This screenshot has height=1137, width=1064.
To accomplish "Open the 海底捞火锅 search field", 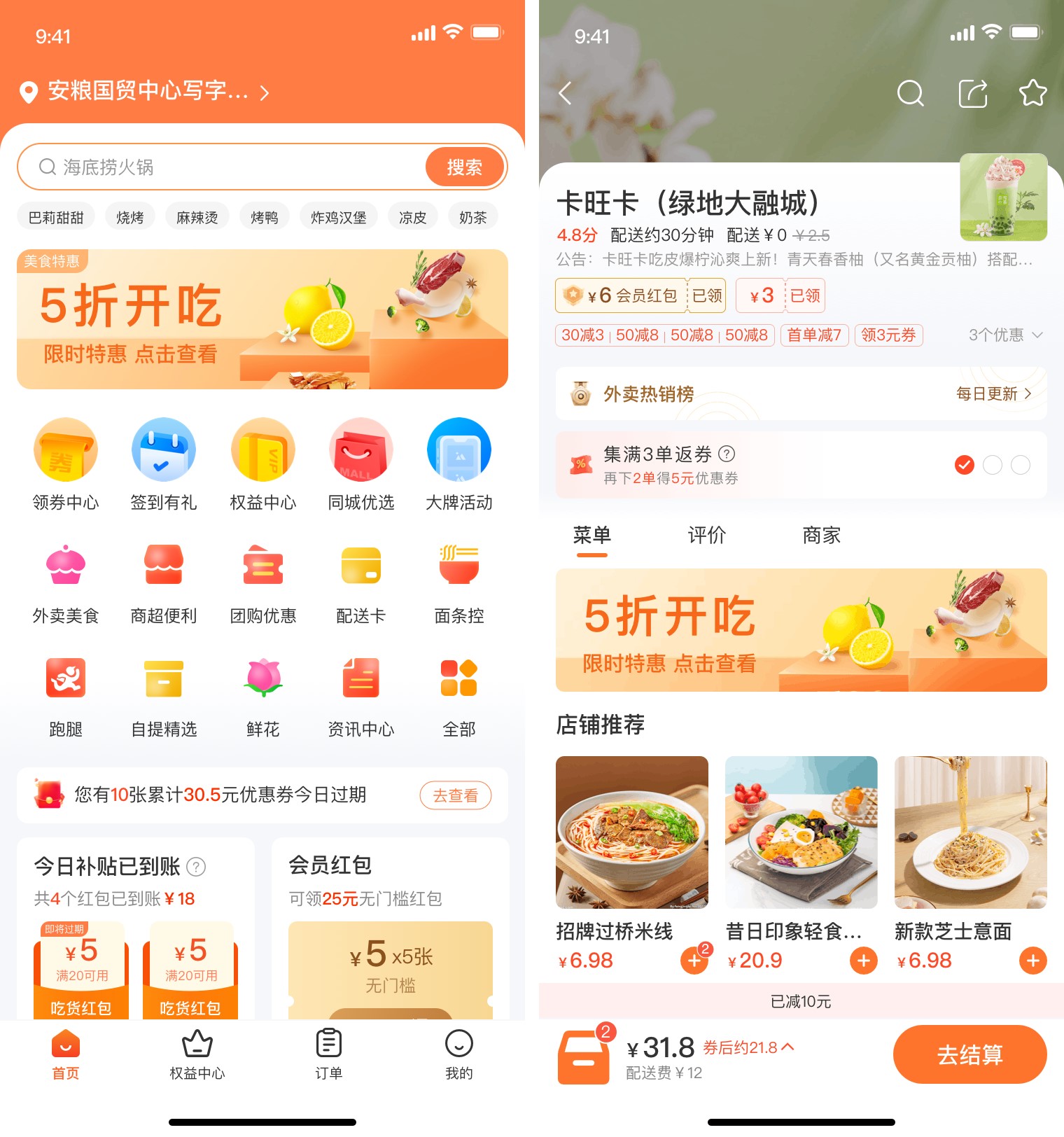I will point(231,167).
